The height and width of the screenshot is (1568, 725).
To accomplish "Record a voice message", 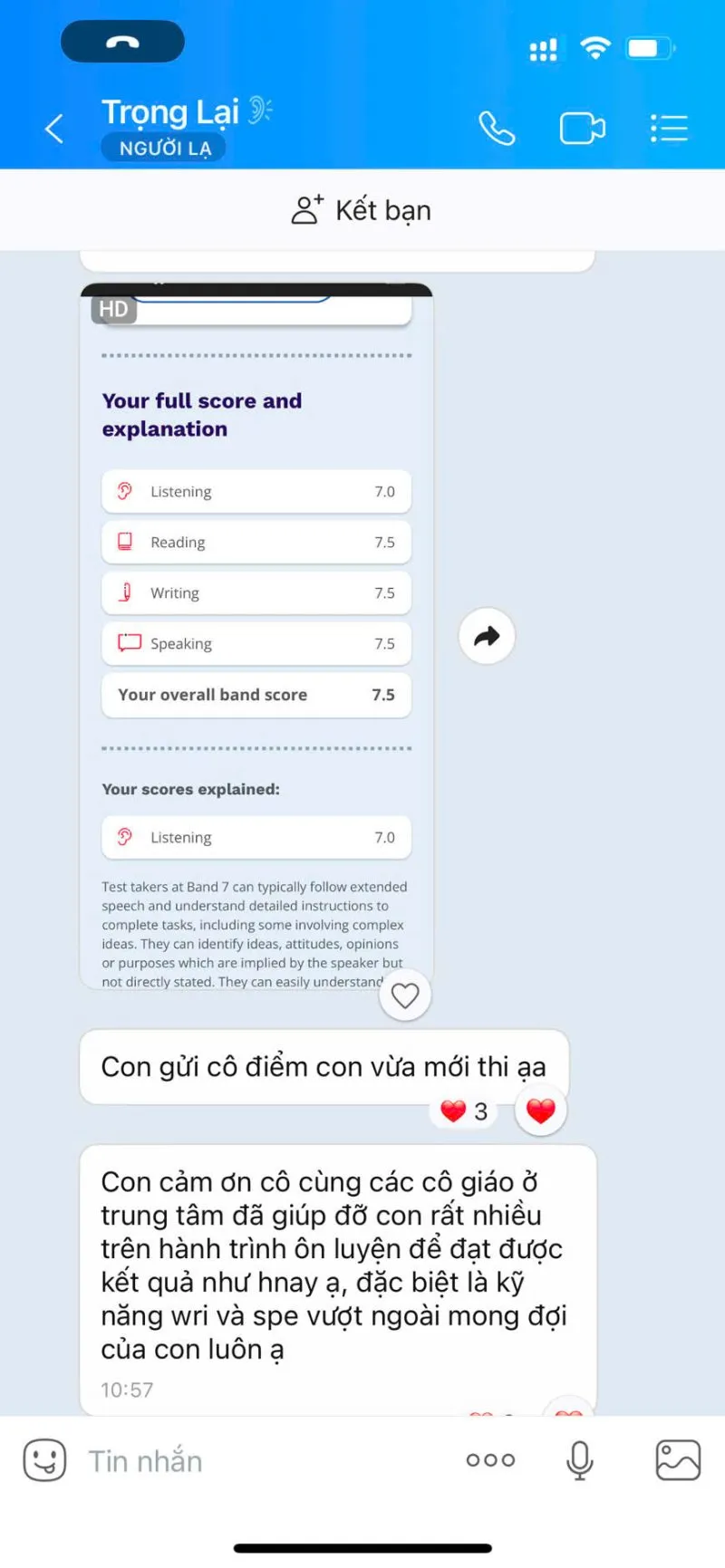I will [x=580, y=1460].
